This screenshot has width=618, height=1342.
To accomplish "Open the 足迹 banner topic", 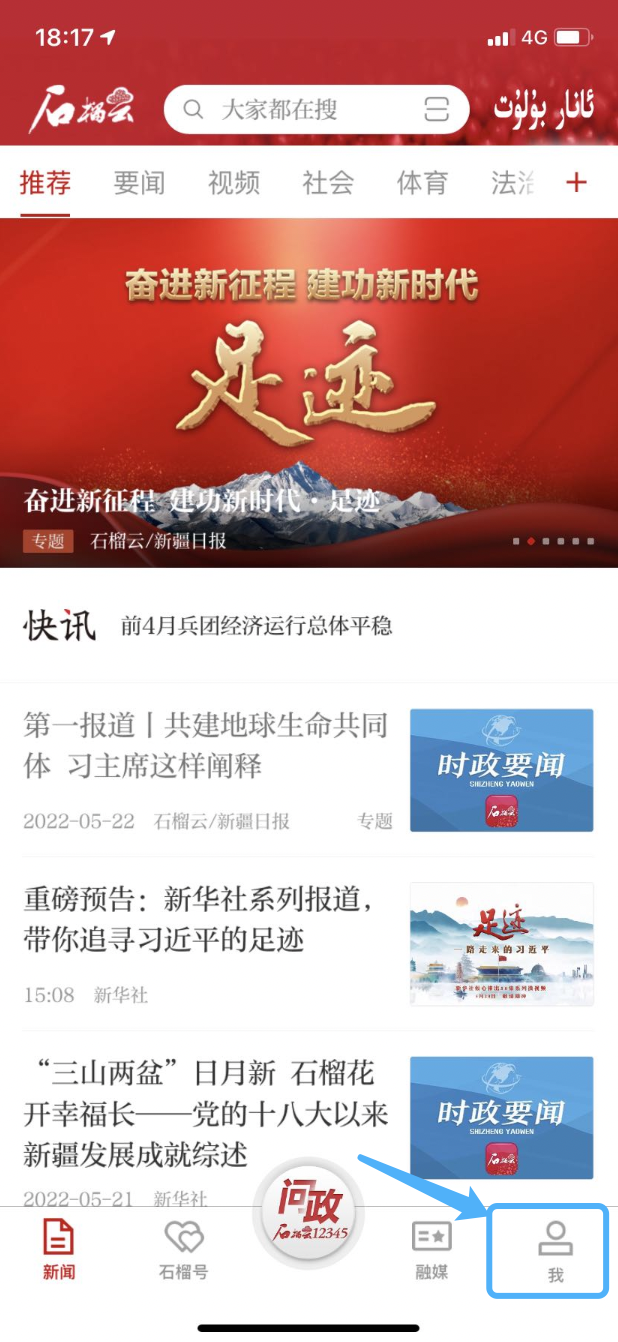I will coord(309,392).
